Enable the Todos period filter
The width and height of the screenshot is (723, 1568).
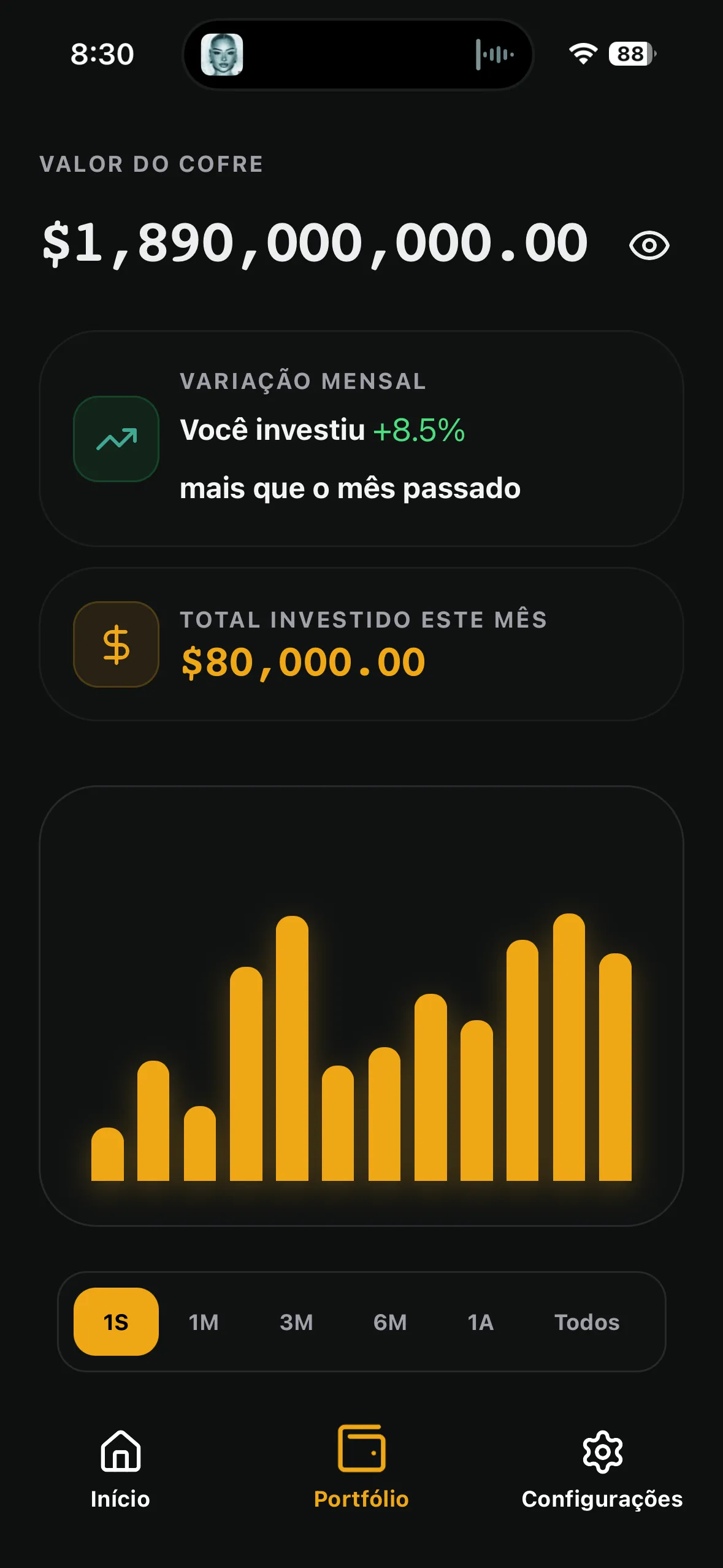(x=587, y=1323)
